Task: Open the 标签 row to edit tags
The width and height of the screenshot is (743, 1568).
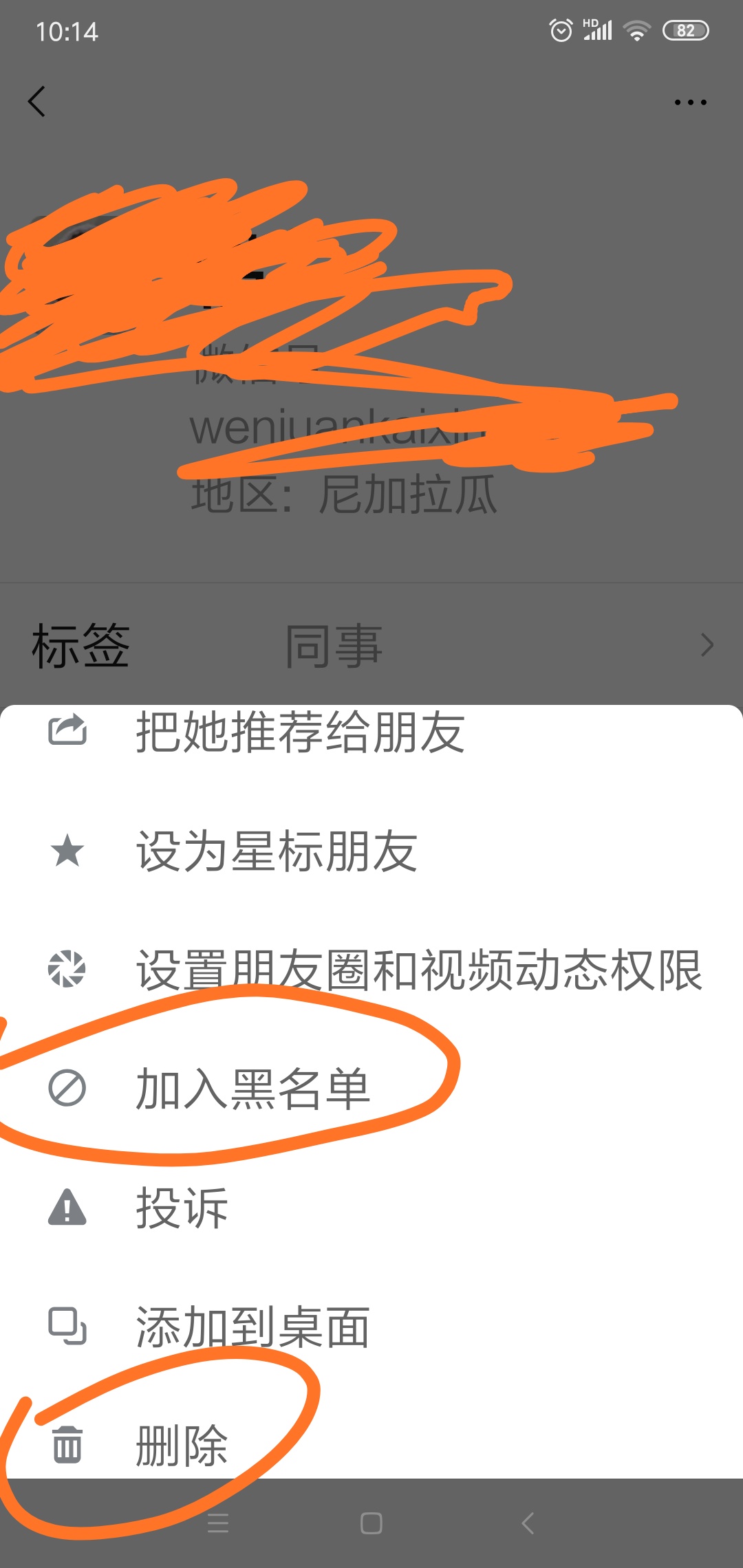Action: point(79,644)
